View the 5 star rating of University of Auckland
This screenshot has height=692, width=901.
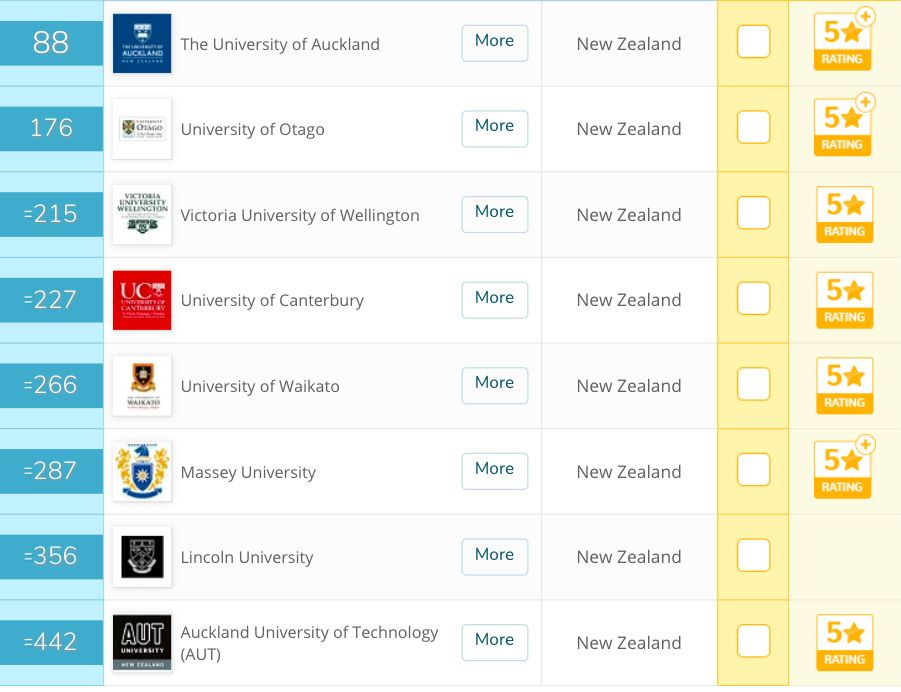point(843,43)
